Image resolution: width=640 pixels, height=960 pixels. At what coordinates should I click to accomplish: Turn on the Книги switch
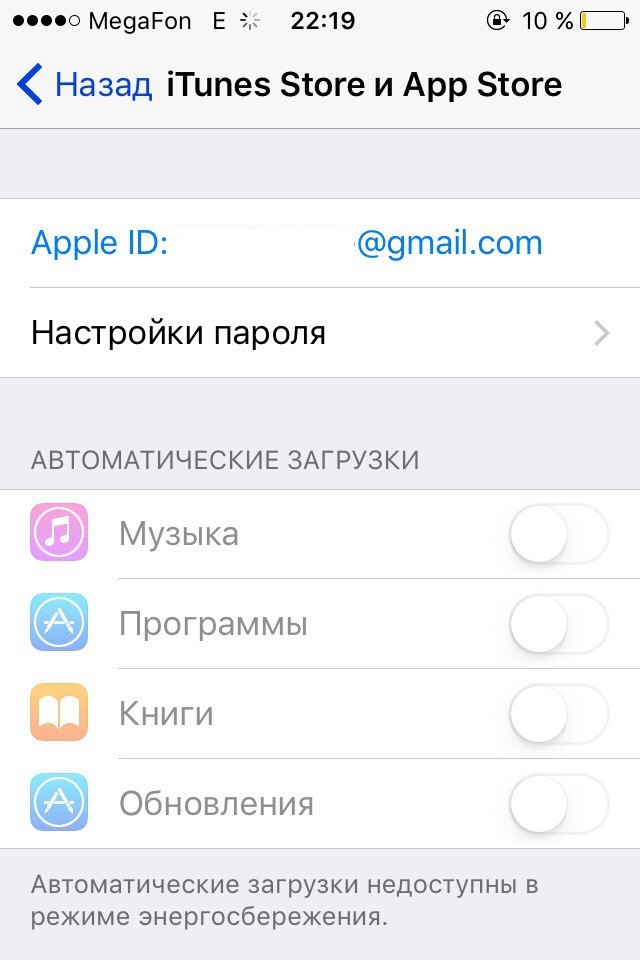pos(558,714)
